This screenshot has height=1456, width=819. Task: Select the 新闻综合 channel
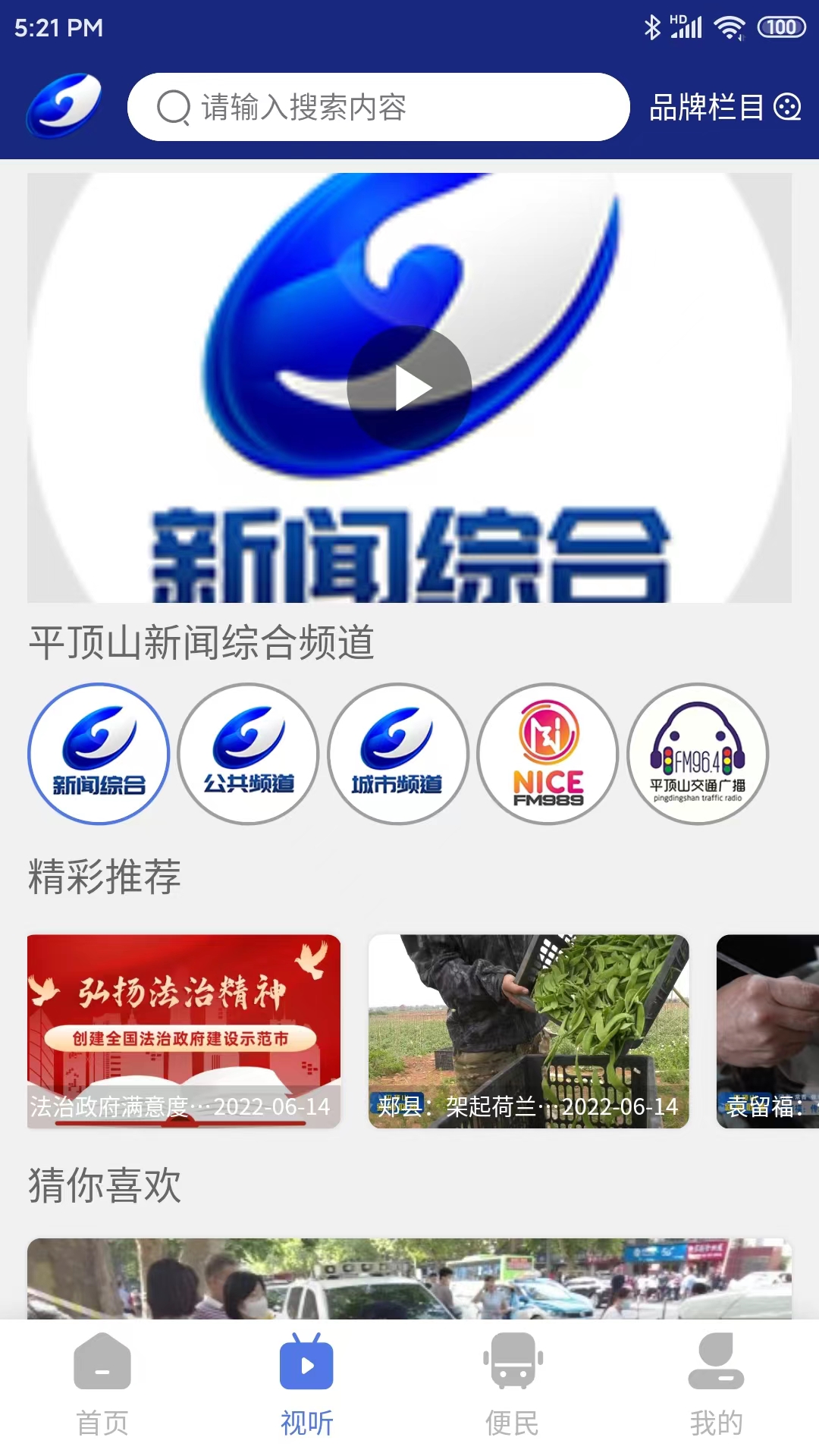[99, 754]
